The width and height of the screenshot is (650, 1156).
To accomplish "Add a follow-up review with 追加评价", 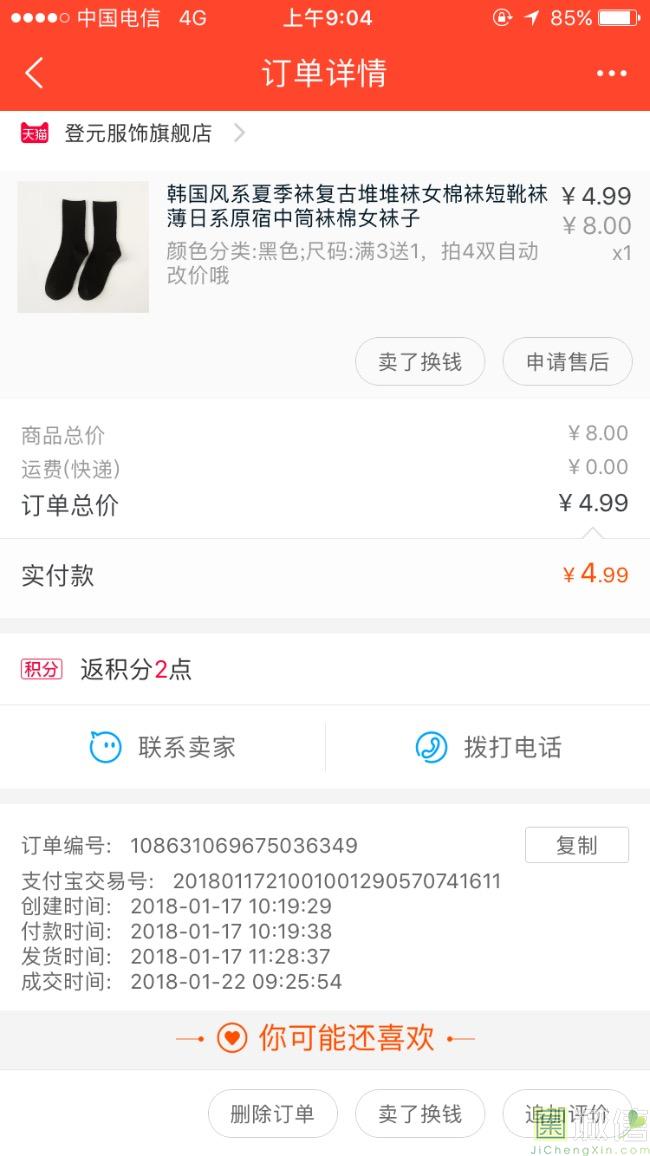I will (x=567, y=1114).
